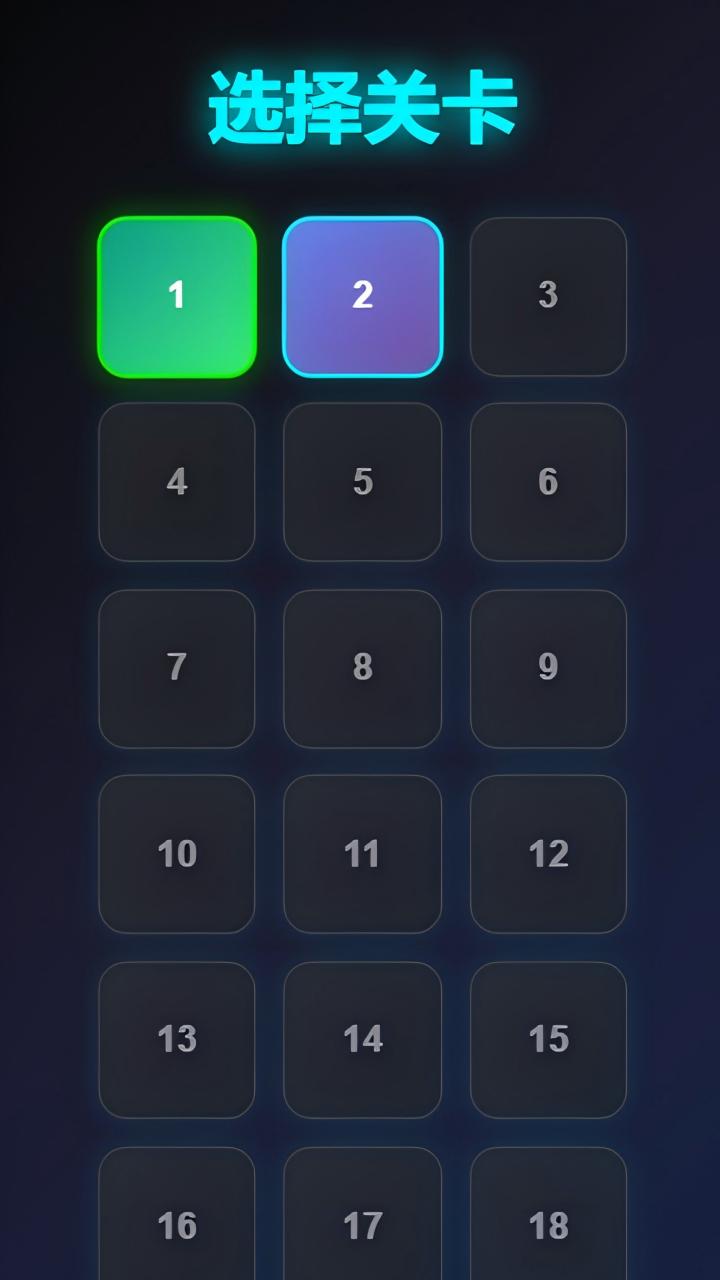
Task: Select level 17 tile
Action: pyautogui.click(x=362, y=1220)
